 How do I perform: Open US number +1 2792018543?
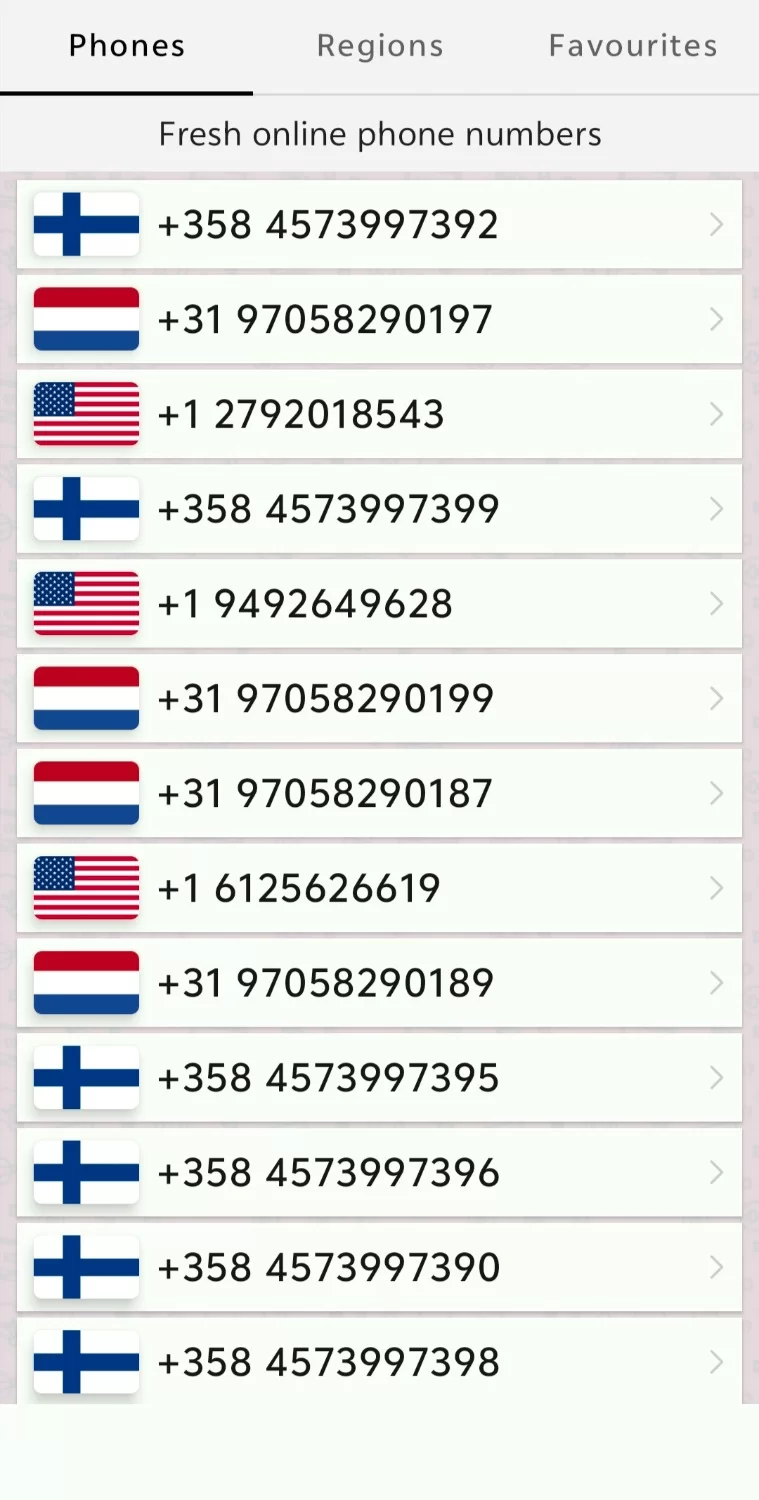[x=379, y=414]
